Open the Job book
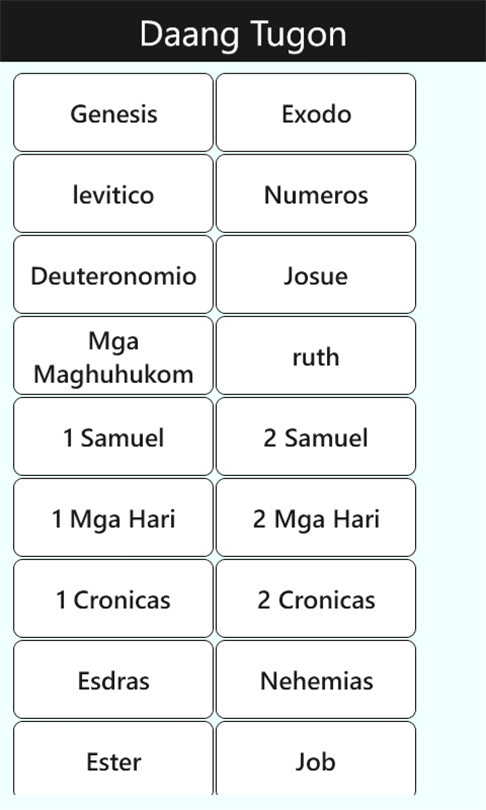This screenshot has height=810, width=486. pos(316,759)
